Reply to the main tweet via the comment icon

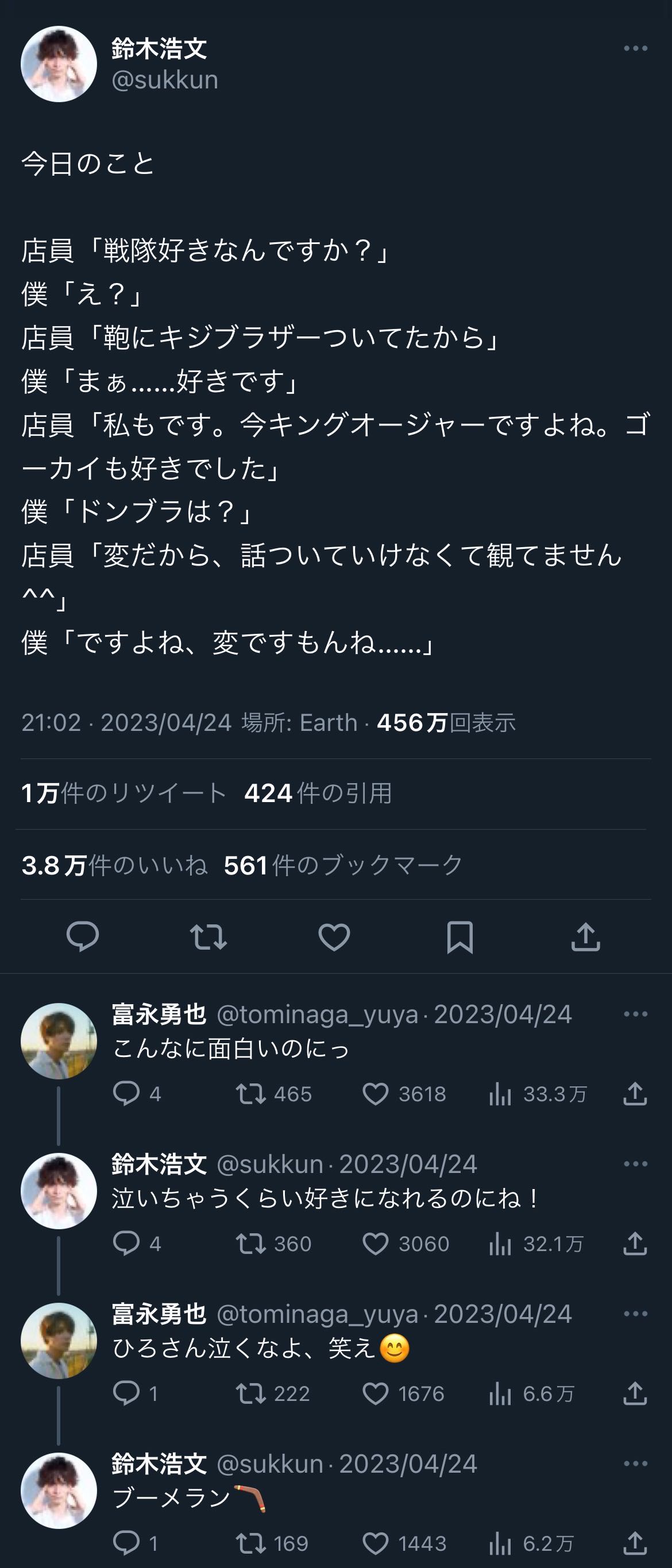(82, 936)
